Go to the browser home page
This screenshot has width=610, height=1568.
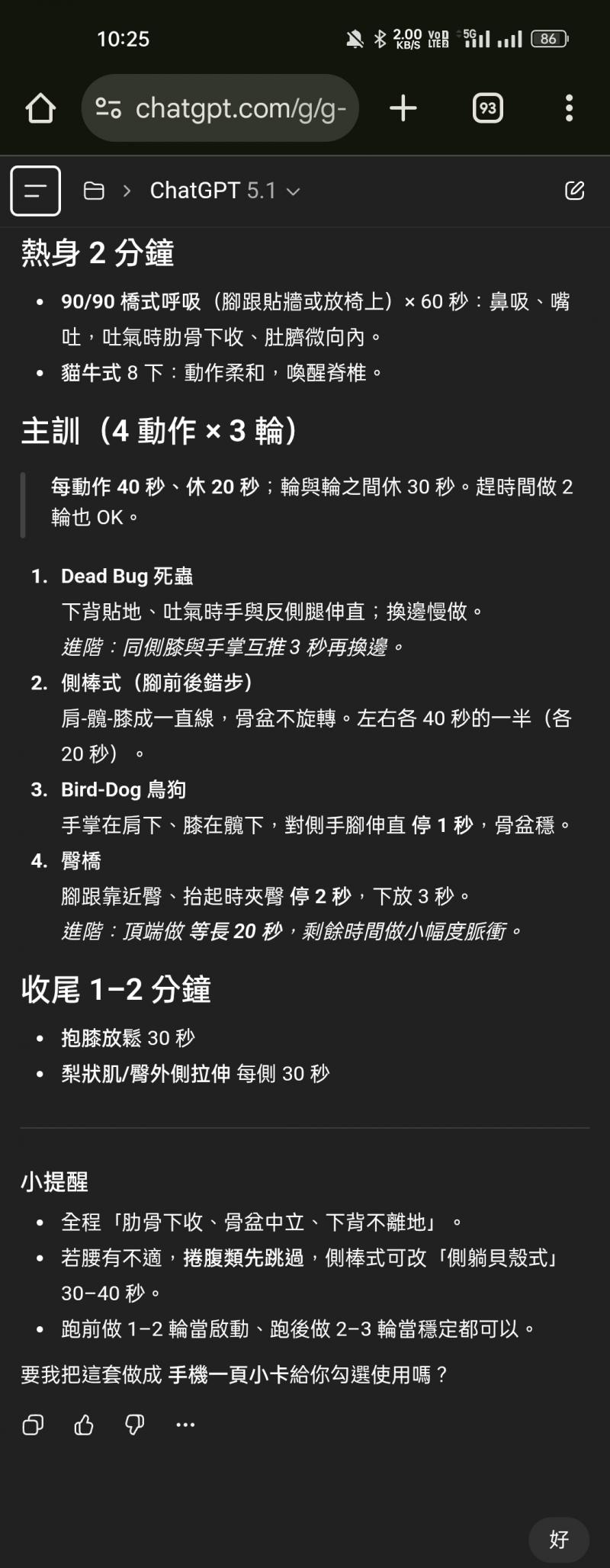[40, 108]
